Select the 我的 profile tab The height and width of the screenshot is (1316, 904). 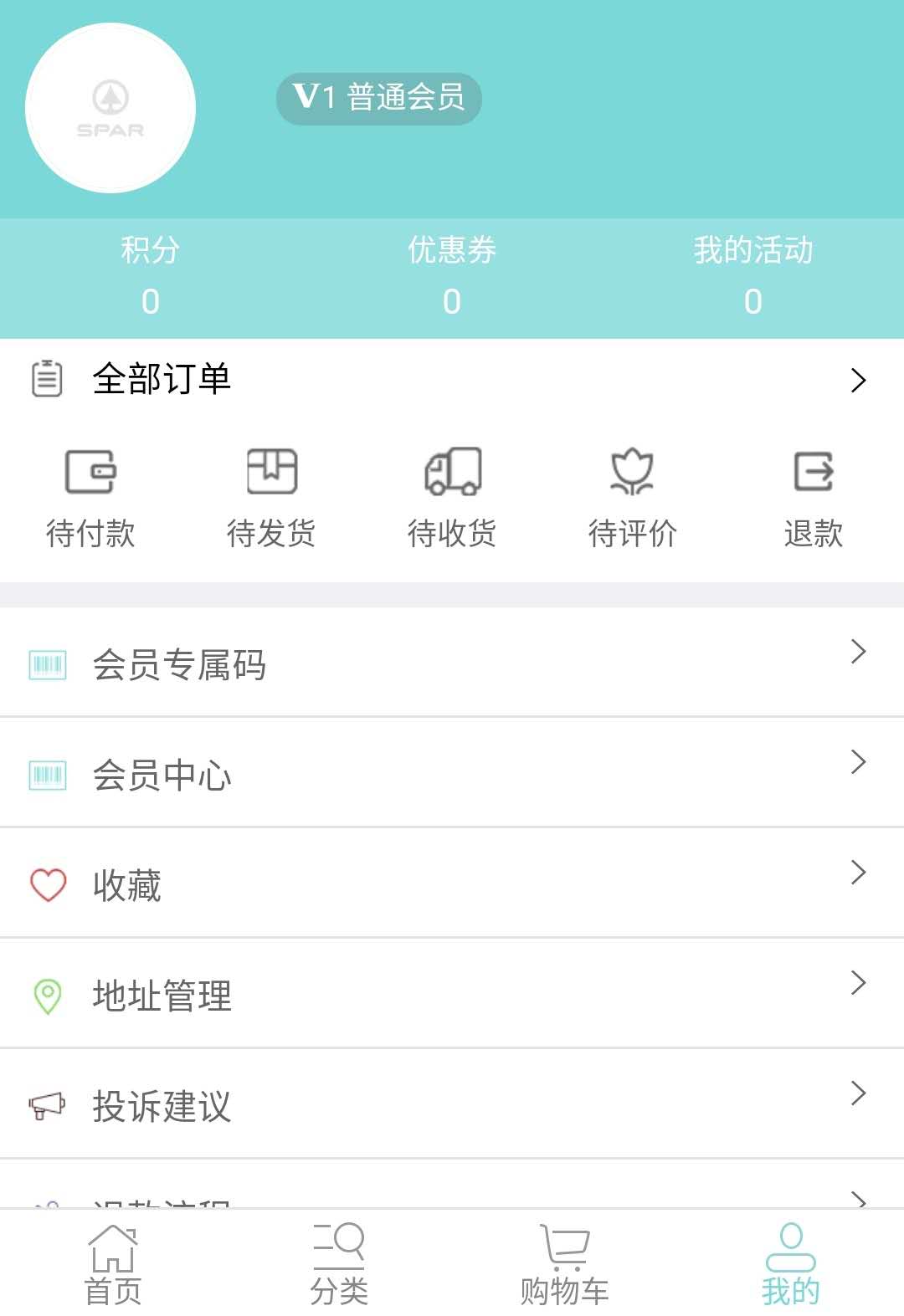coord(791,1264)
